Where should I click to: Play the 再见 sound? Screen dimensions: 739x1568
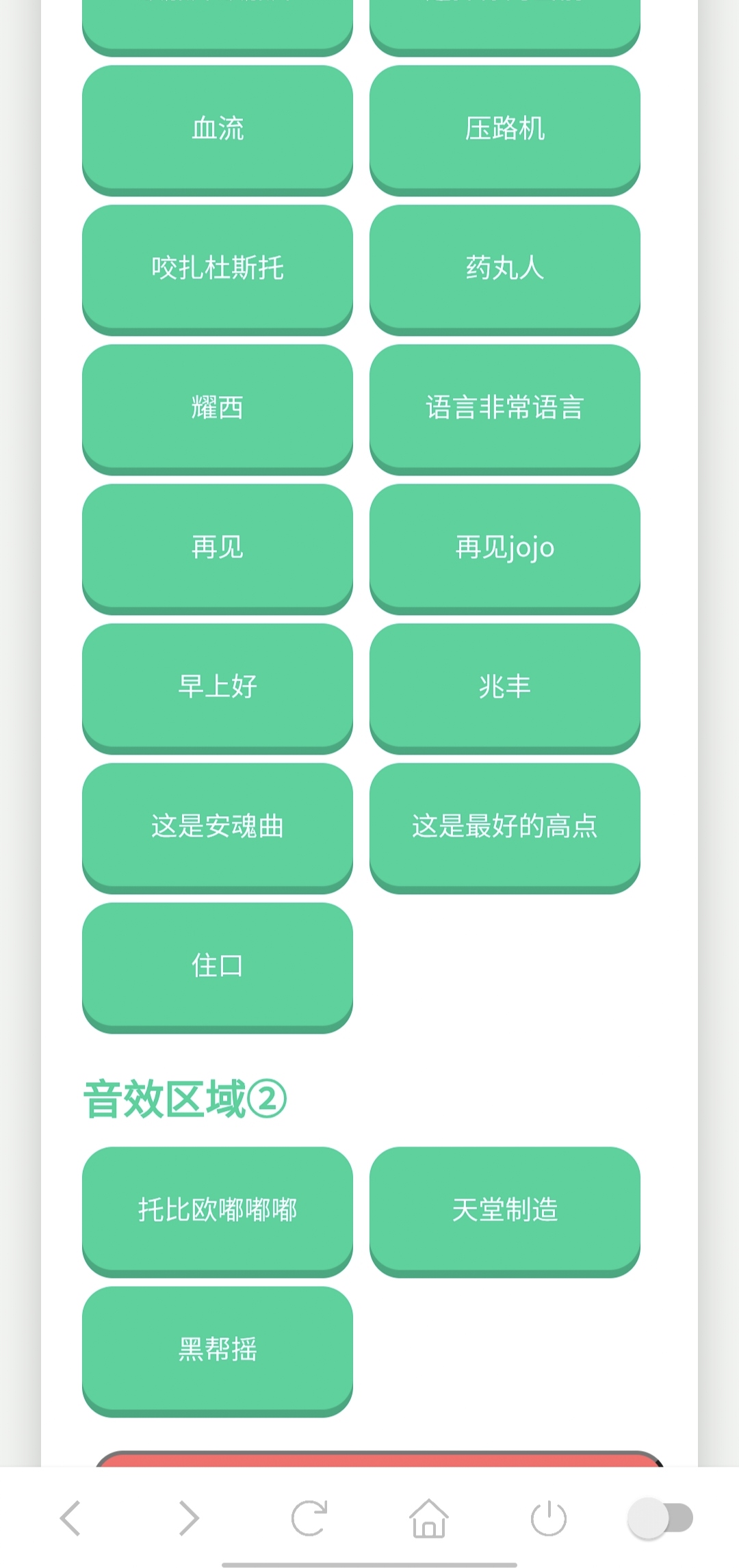coord(218,547)
